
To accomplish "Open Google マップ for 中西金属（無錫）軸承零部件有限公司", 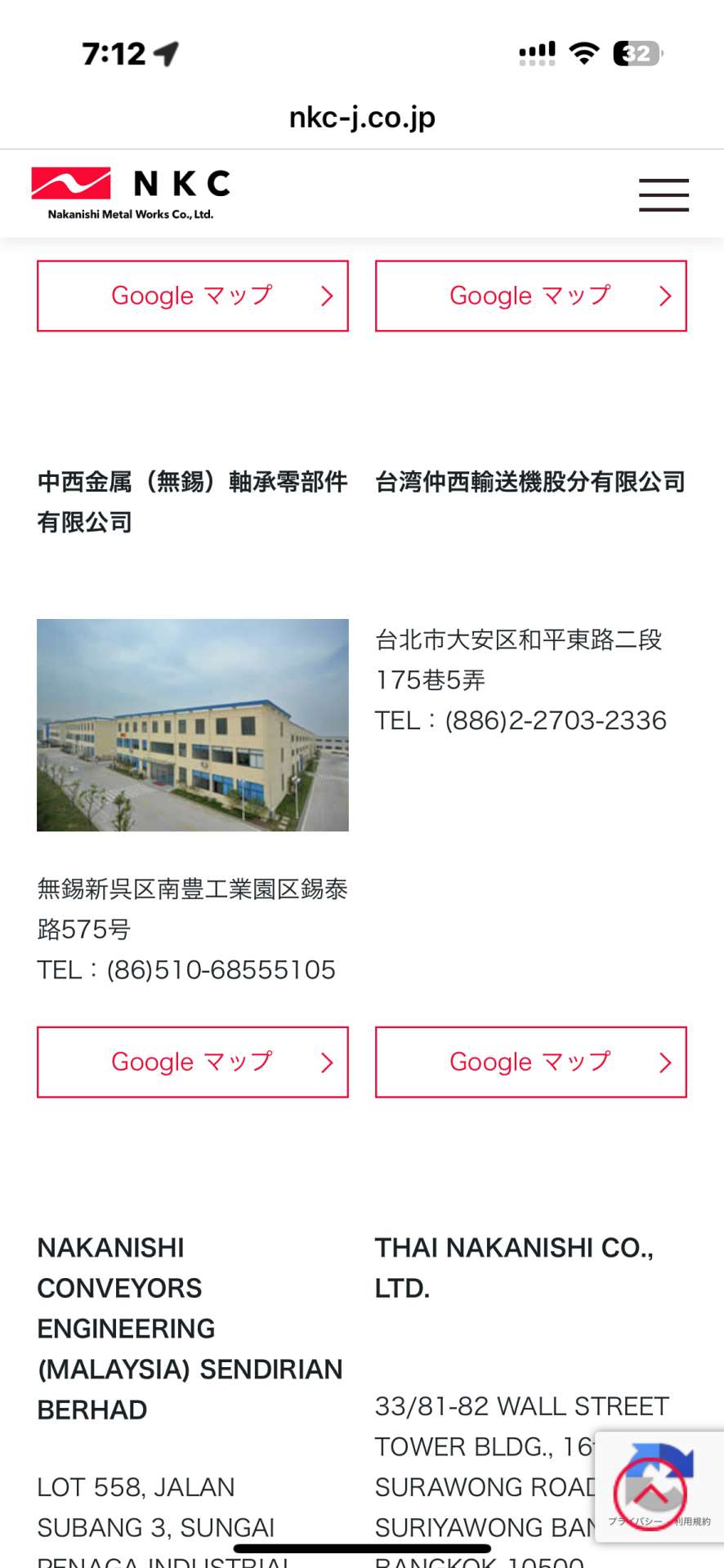I will tap(193, 1062).
